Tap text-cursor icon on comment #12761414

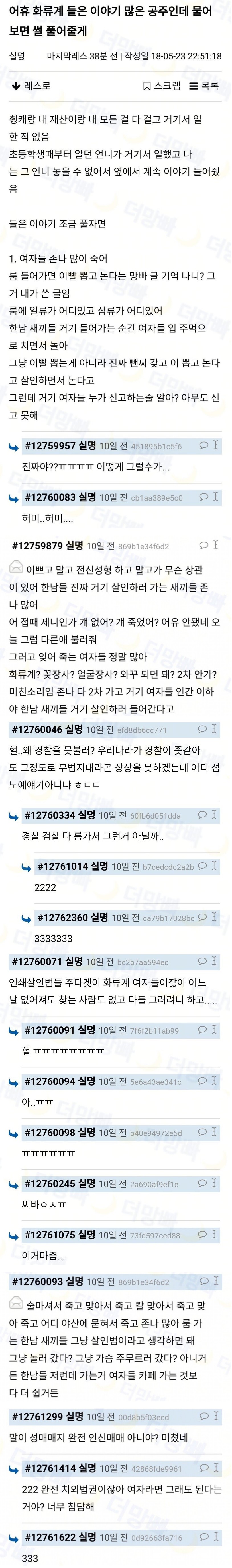215,1468
